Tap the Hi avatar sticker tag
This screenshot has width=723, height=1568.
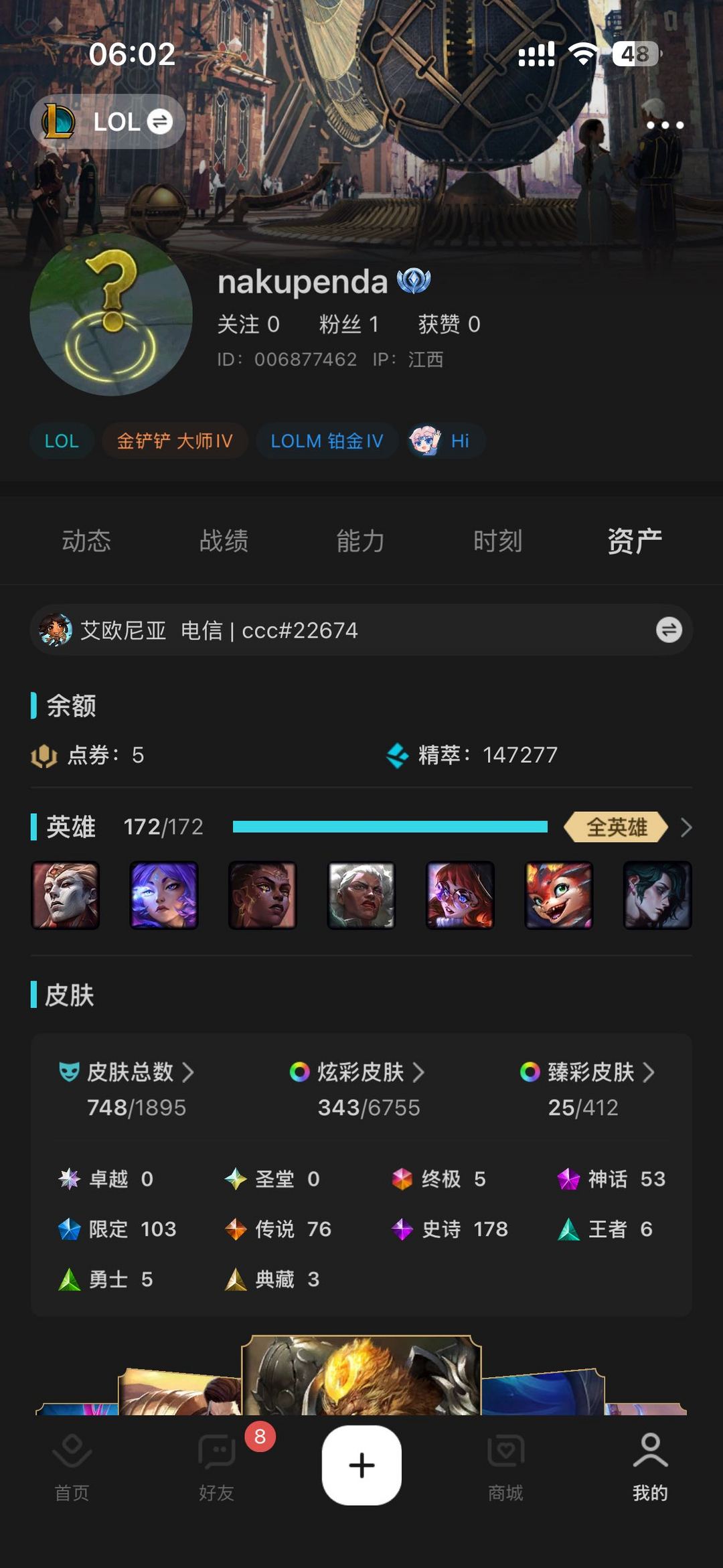click(444, 441)
